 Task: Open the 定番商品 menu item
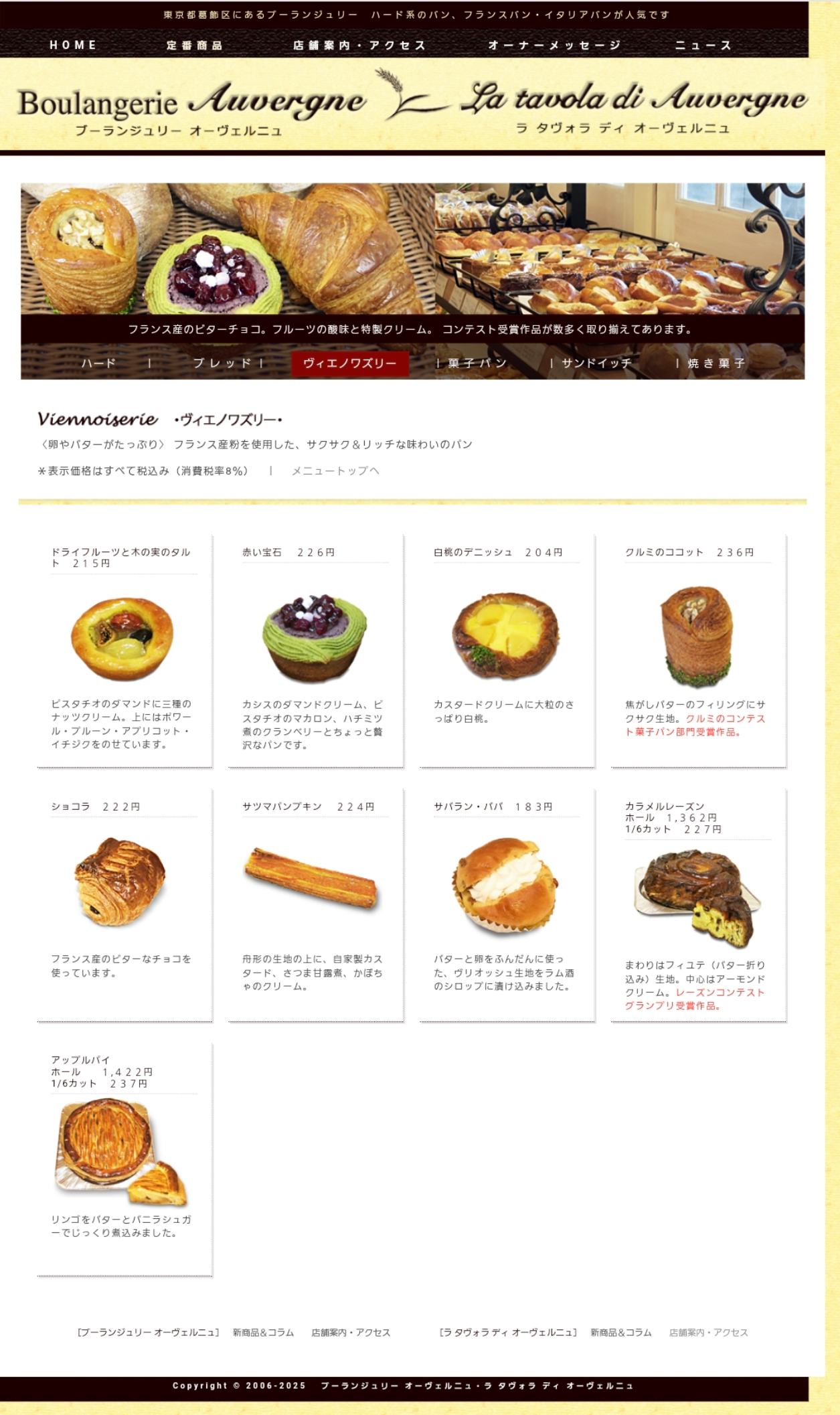coord(195,46)
